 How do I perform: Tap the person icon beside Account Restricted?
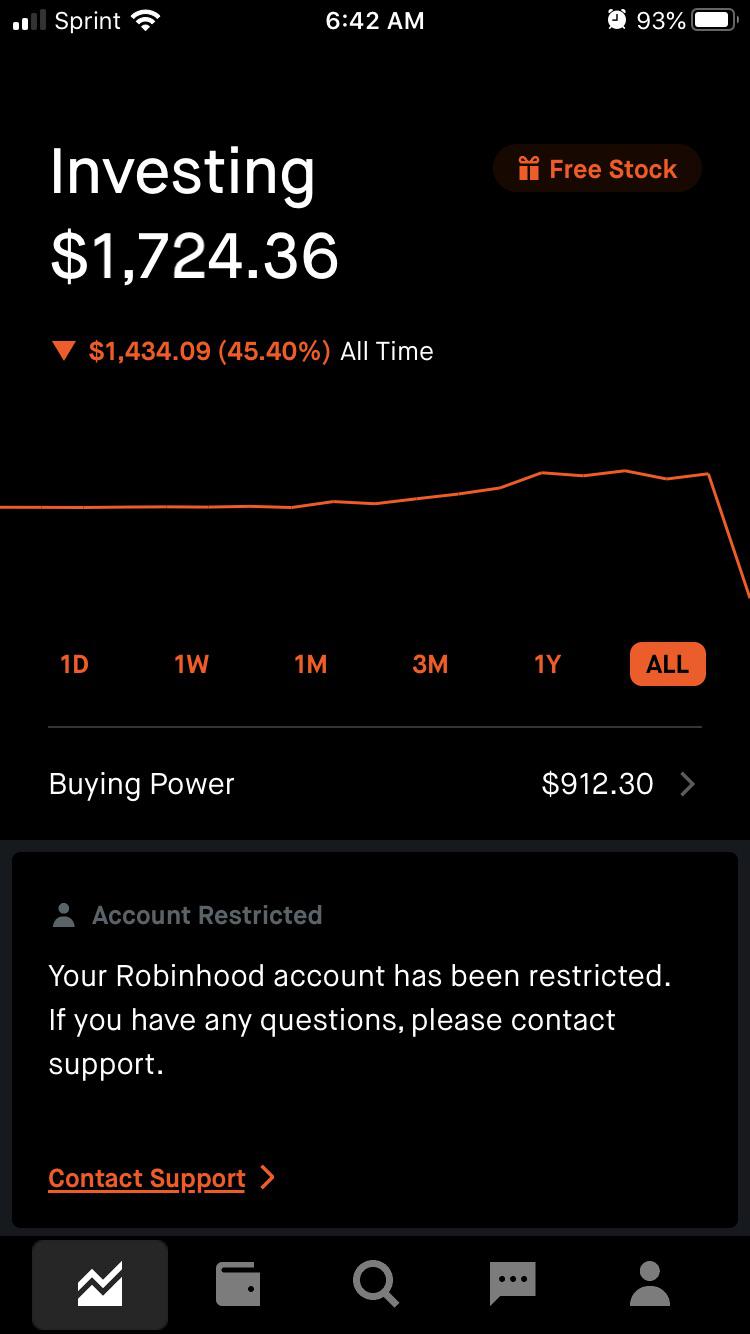click(64, 913)
